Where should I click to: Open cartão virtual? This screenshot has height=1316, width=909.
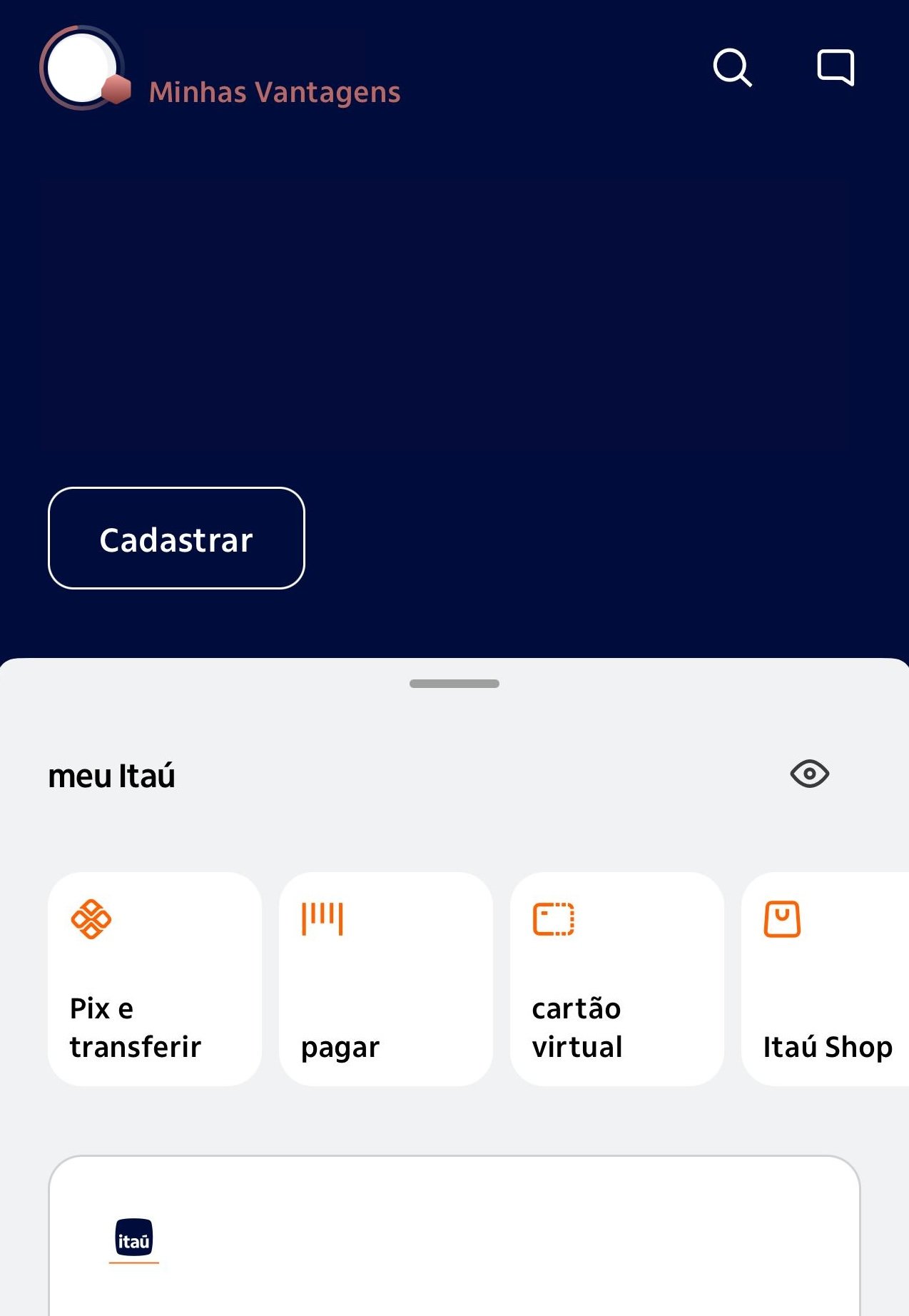[617, 978]
